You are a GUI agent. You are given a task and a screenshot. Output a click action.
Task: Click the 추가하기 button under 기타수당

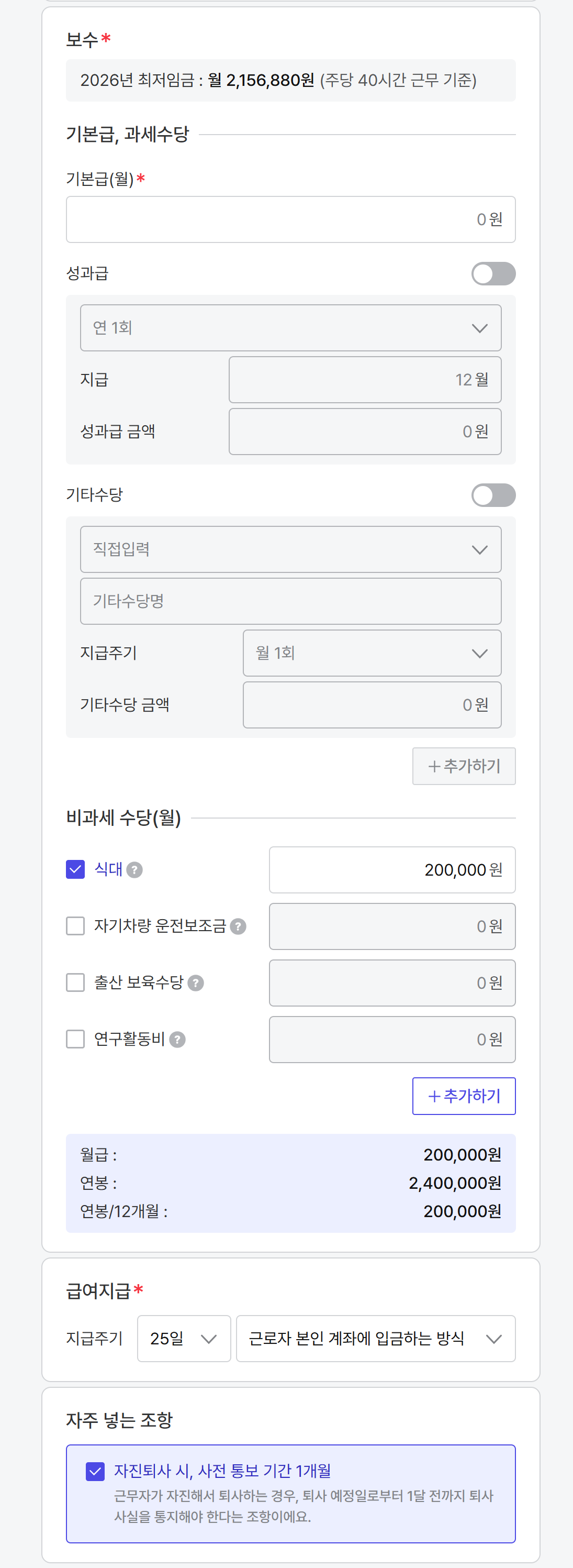click(x=464, y=766)
